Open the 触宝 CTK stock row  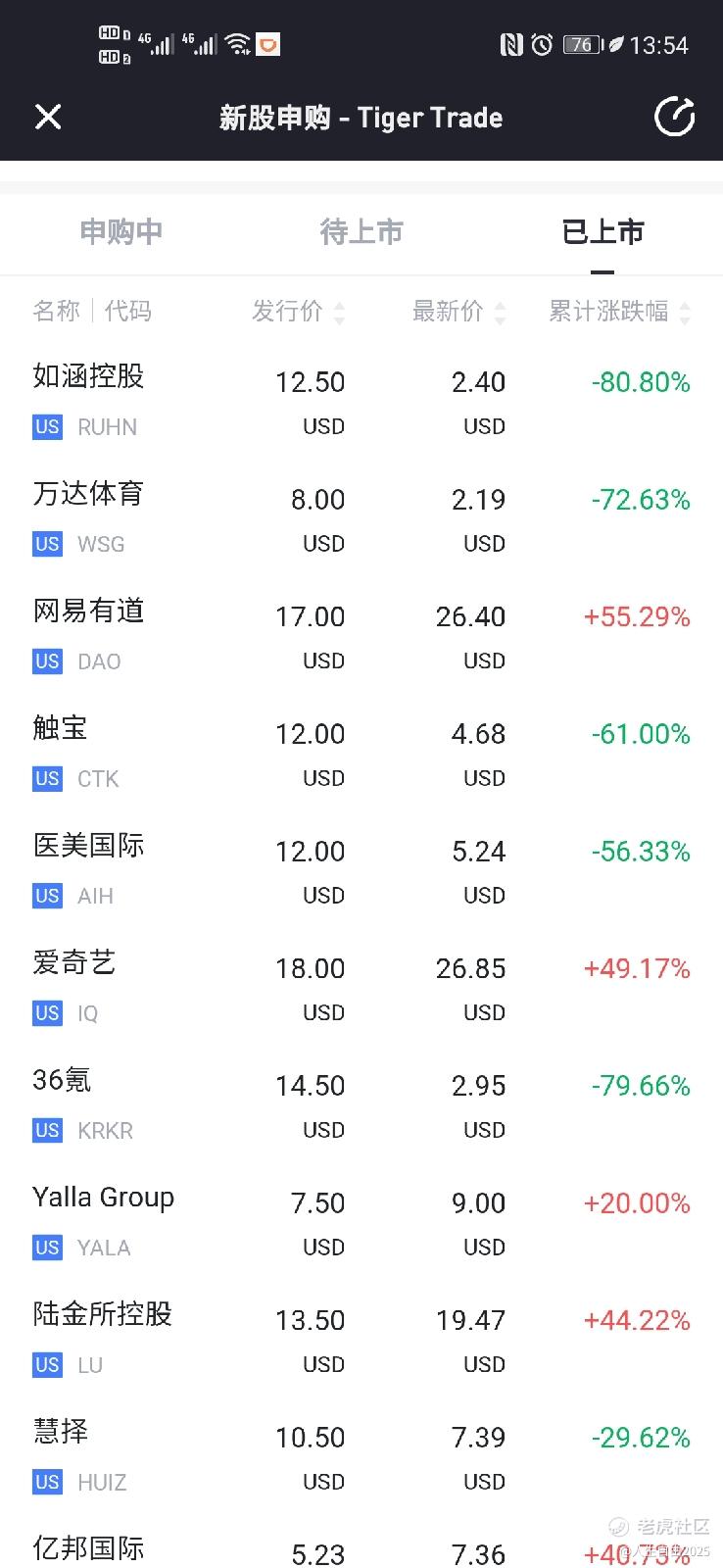[x=361, y=752]
